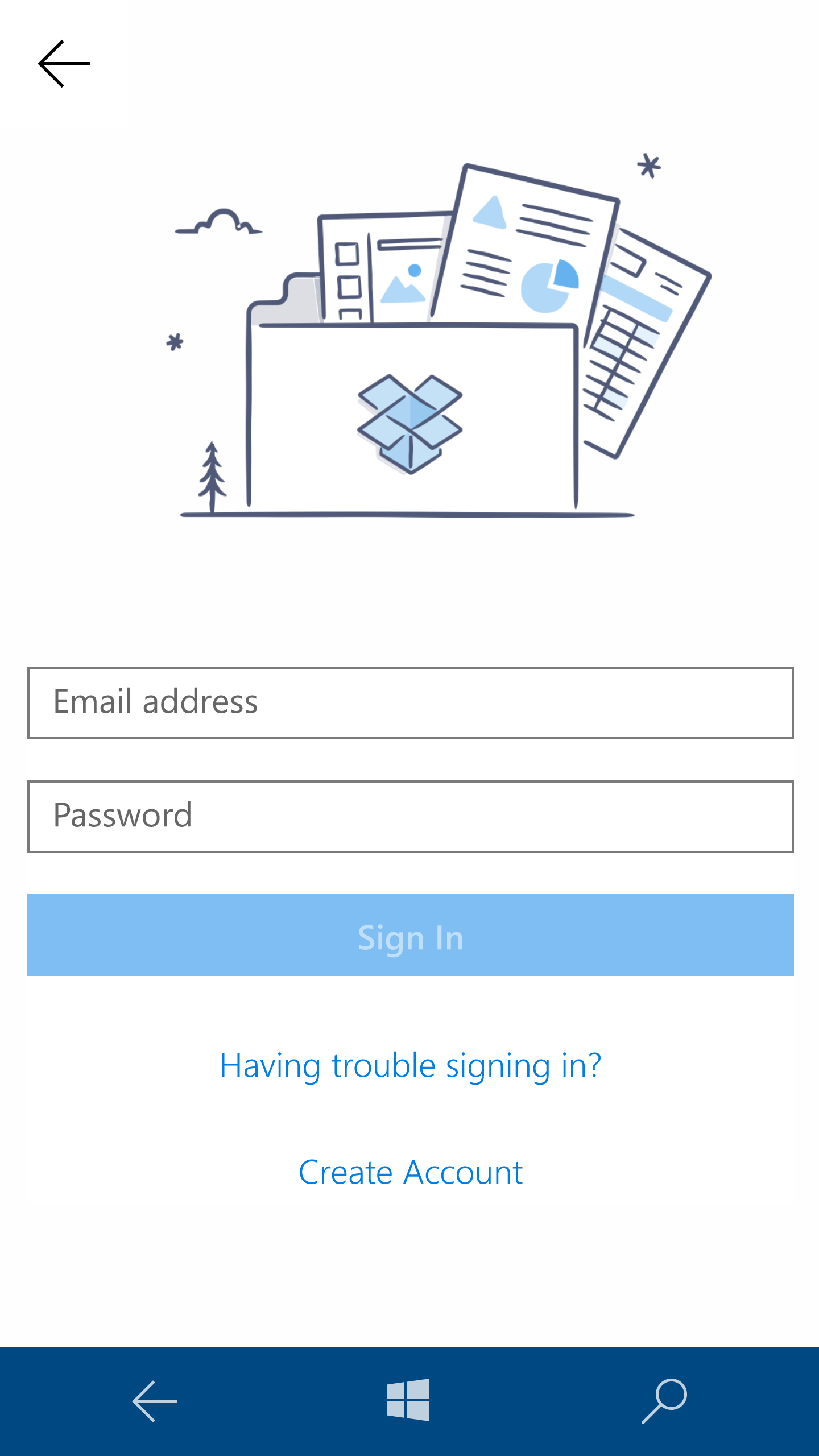Tap the system back button in navigation bar

point(155,1400)
